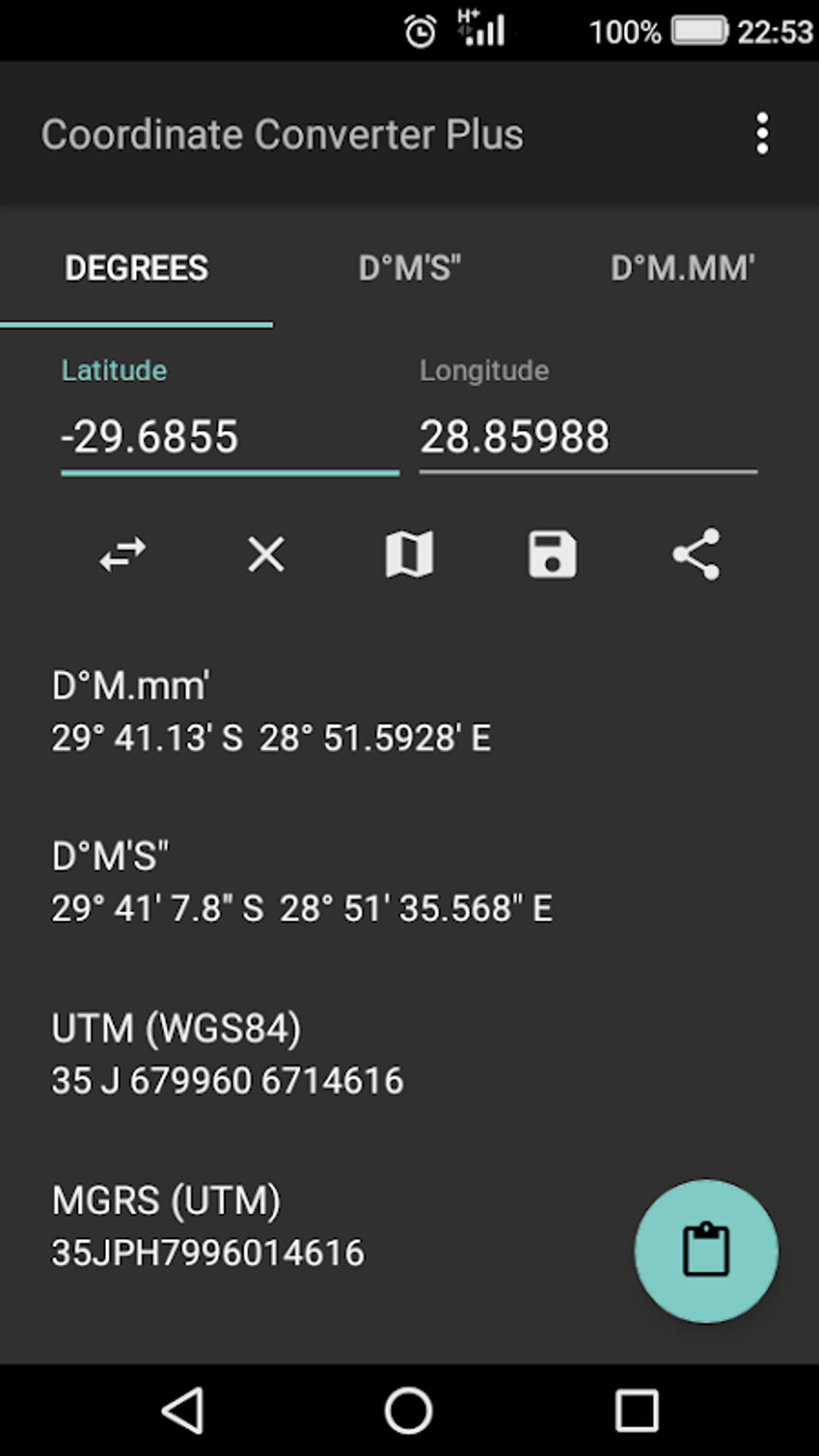Edit the Longitude field
The width and height of the screenshot is (819, 1456).
coord(588,437)
